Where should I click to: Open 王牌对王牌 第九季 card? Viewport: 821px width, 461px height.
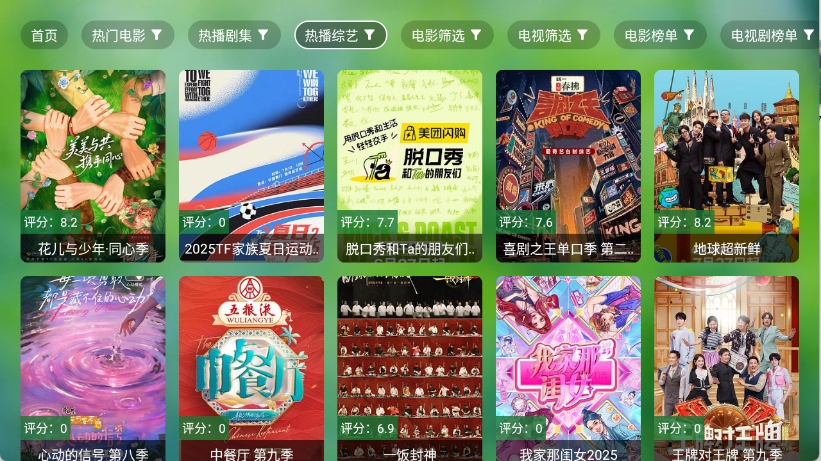726,367
